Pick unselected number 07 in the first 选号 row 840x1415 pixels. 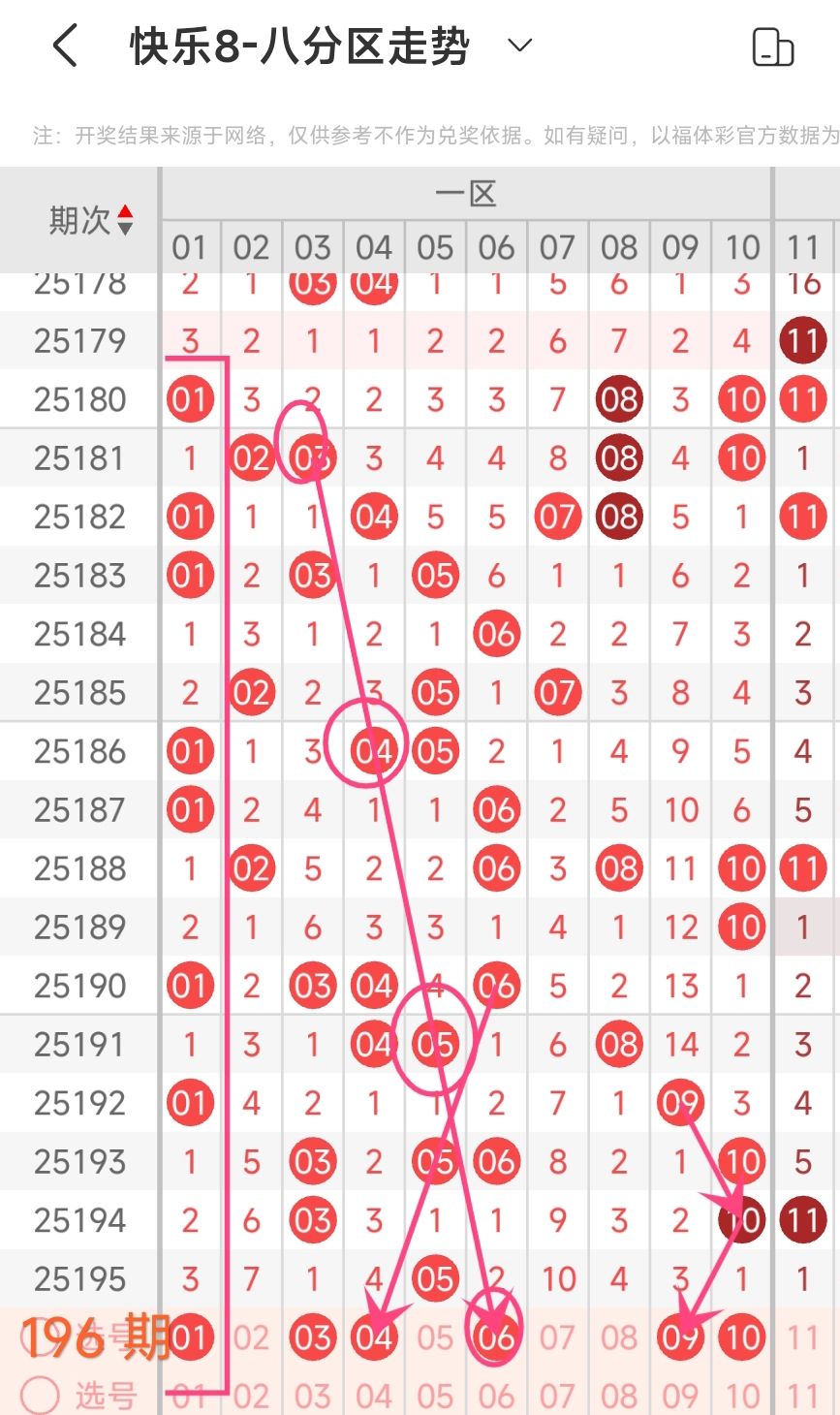point(557,1337)
